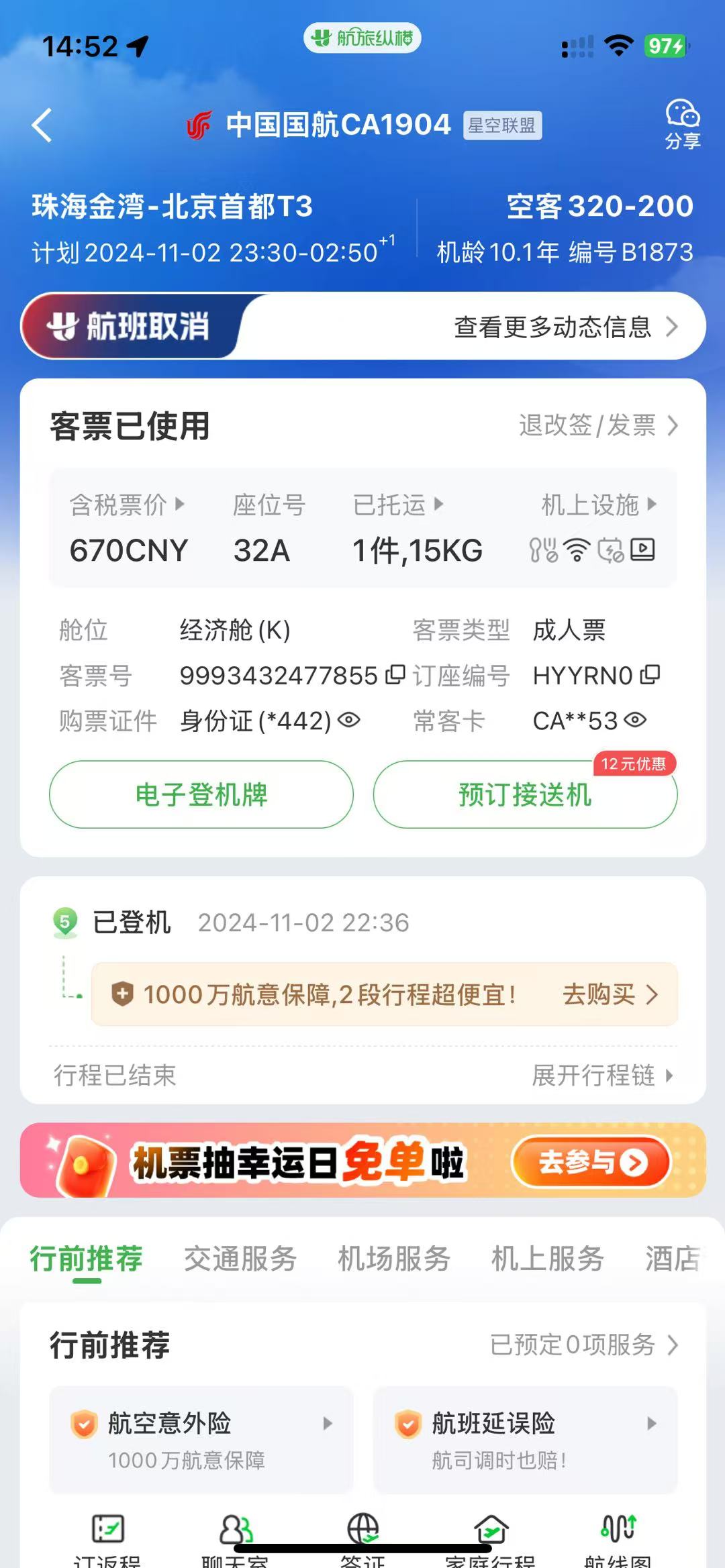Viewport: 725px width, 1568px height.
Task: Open the 航班延误险 insurance card
Action: click(x=525, y=1439)
